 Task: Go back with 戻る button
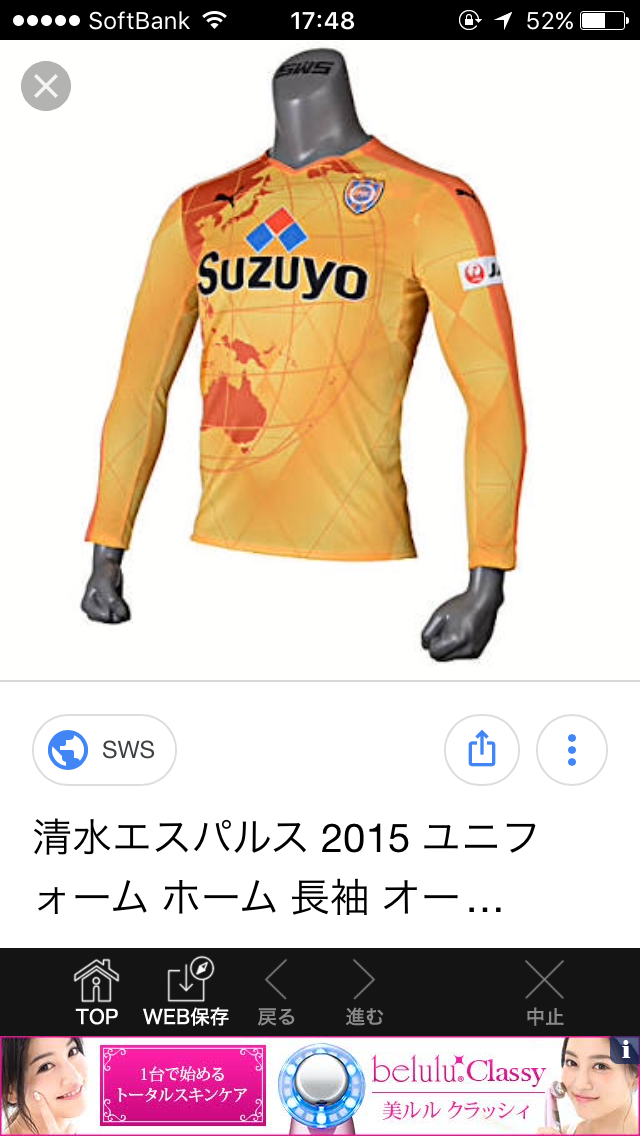276,992
